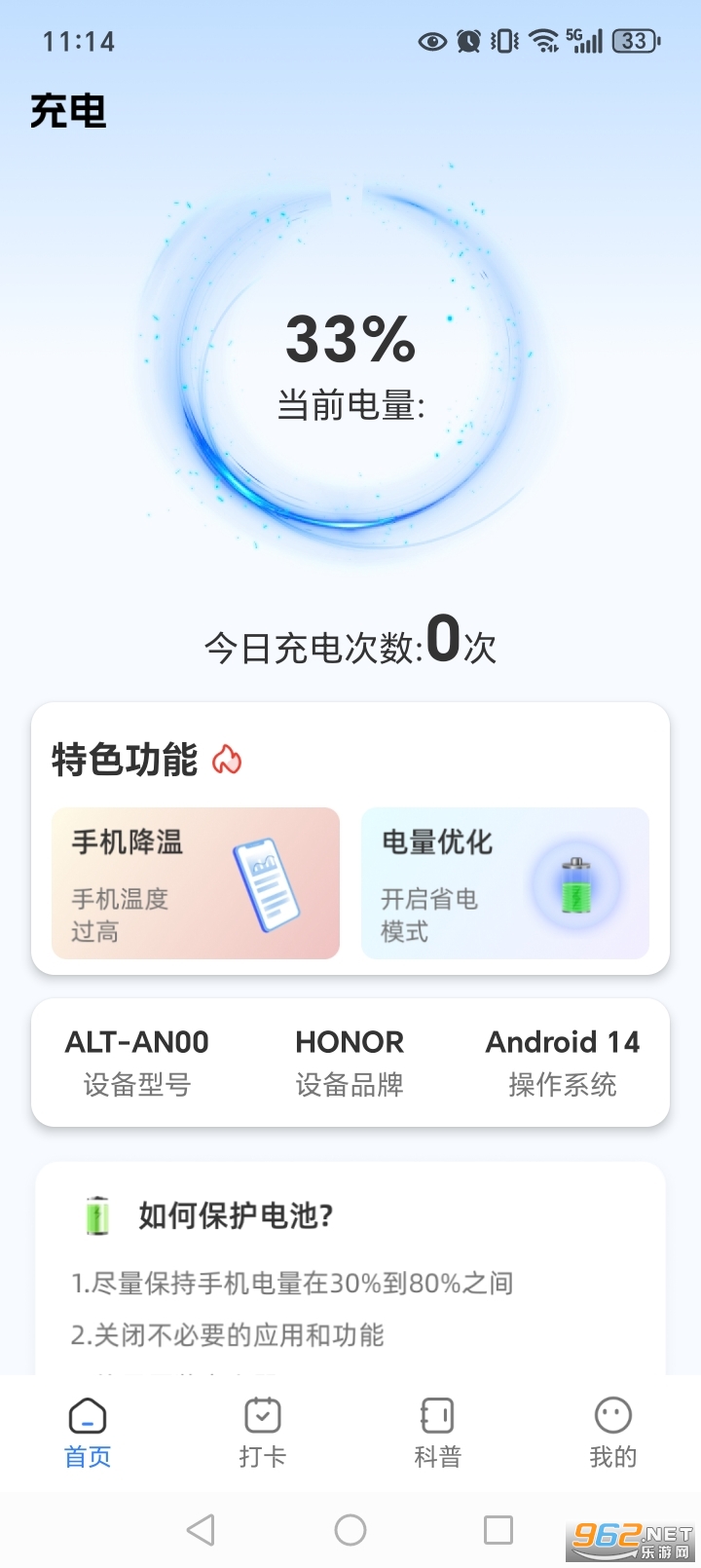Select the 首页 home icon in bottom navigation
The width and height of the screenshot is (701, 1568).
(x=87, y=1414)
